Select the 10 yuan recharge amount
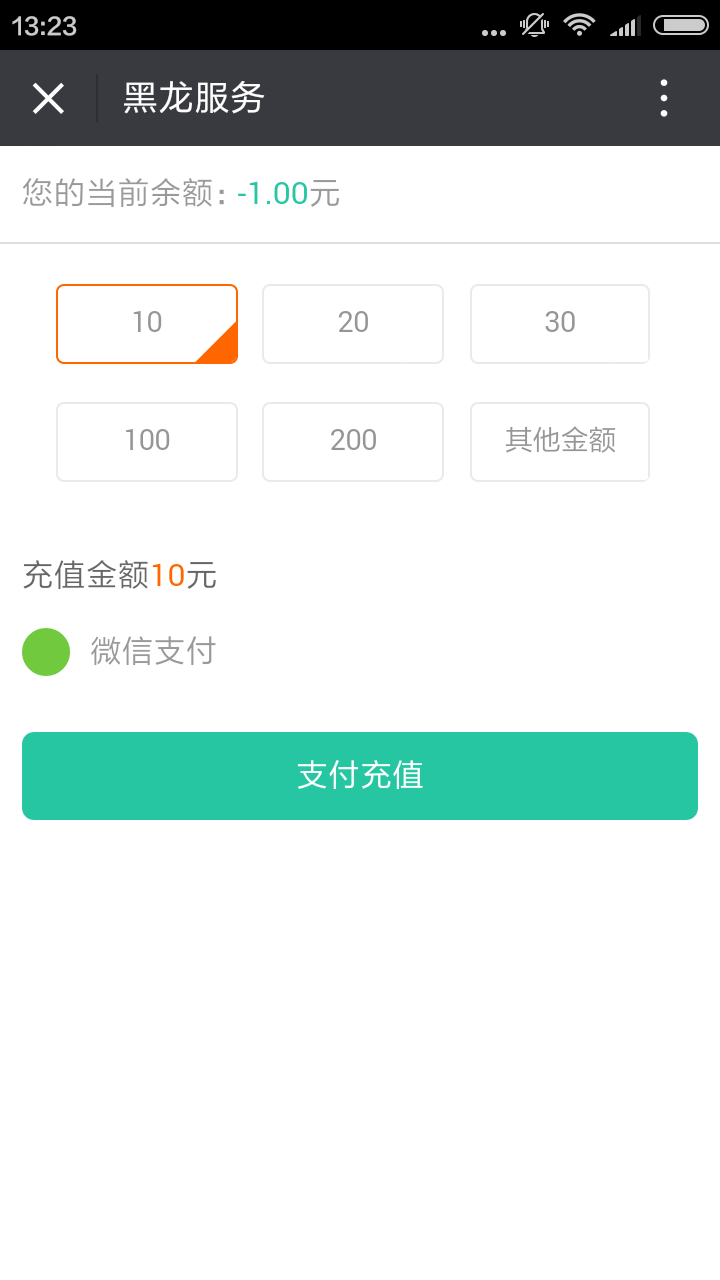 tap(147, 323)
